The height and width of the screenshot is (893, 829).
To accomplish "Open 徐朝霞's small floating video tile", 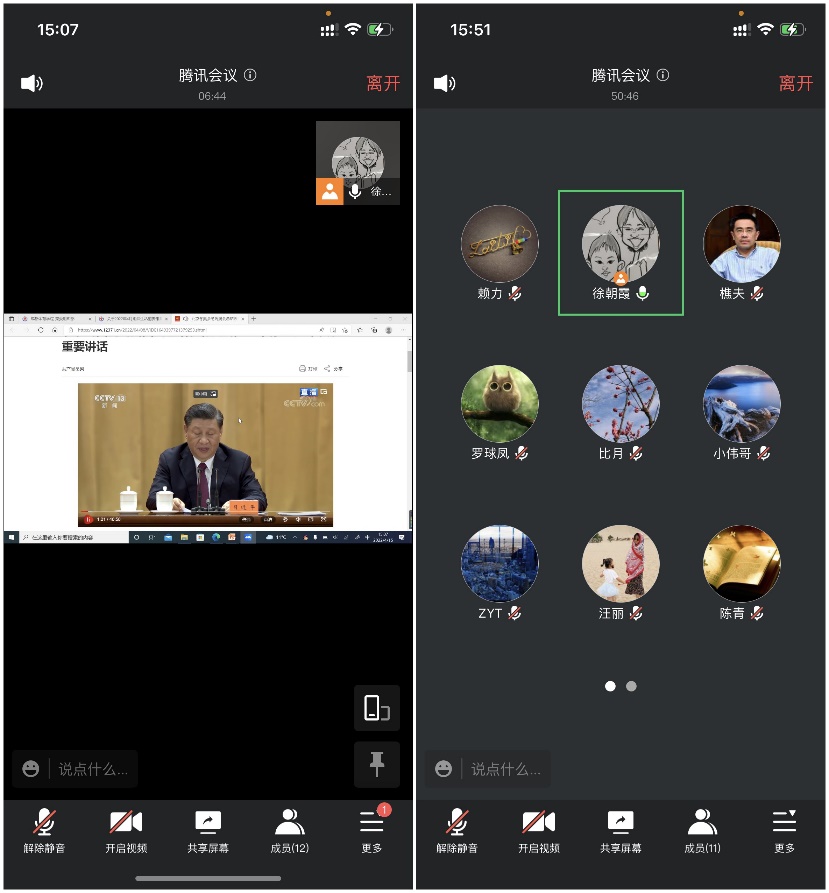I will (x=358, y=162).
